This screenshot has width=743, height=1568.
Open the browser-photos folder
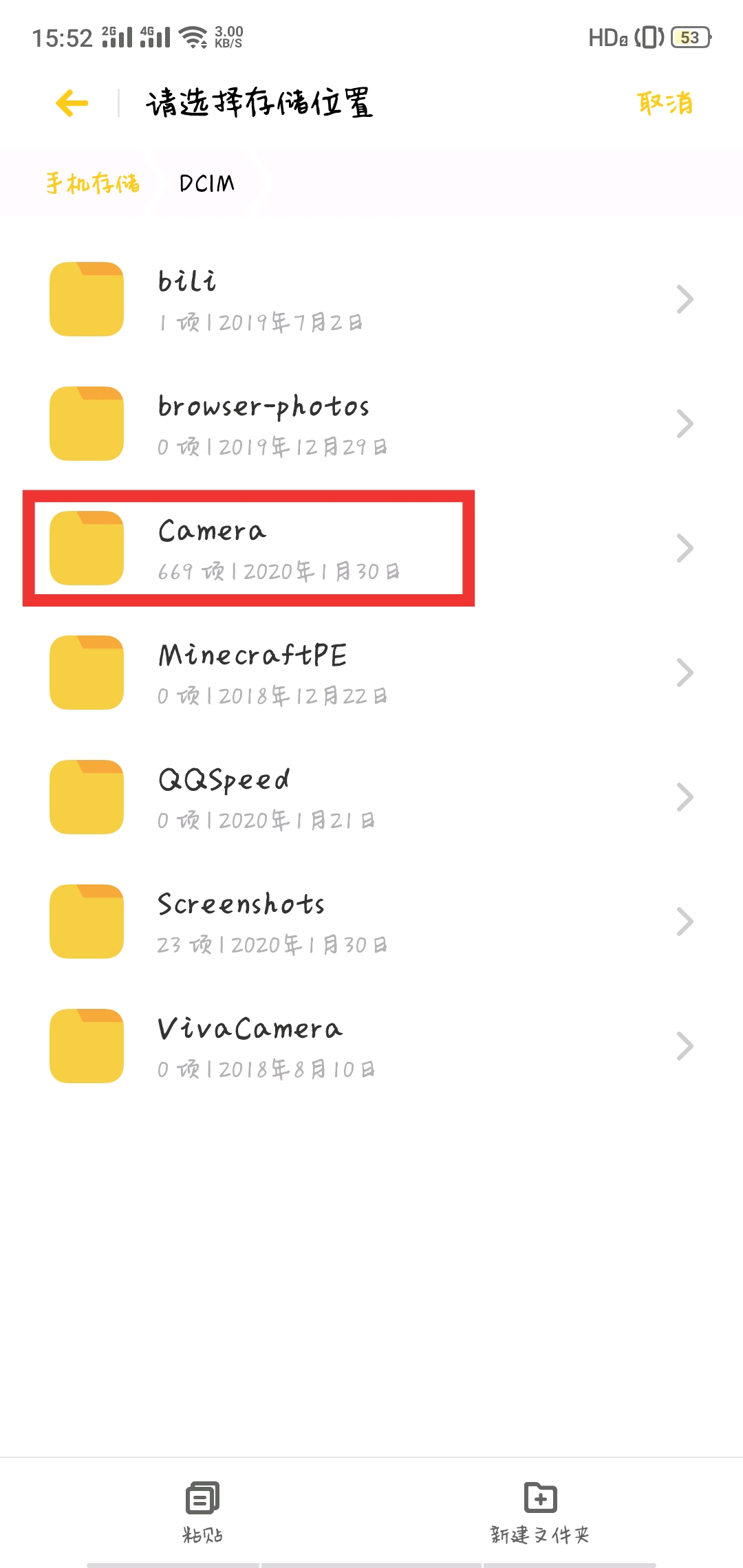coord(371,424)
